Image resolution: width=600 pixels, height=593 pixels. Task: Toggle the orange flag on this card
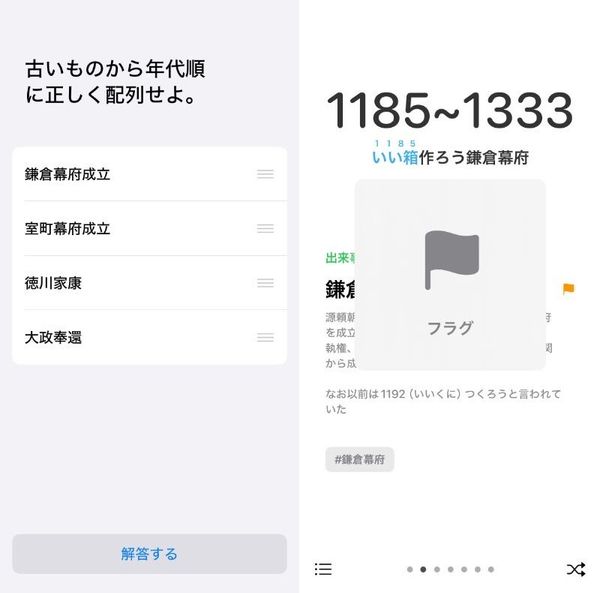(569, 288)
